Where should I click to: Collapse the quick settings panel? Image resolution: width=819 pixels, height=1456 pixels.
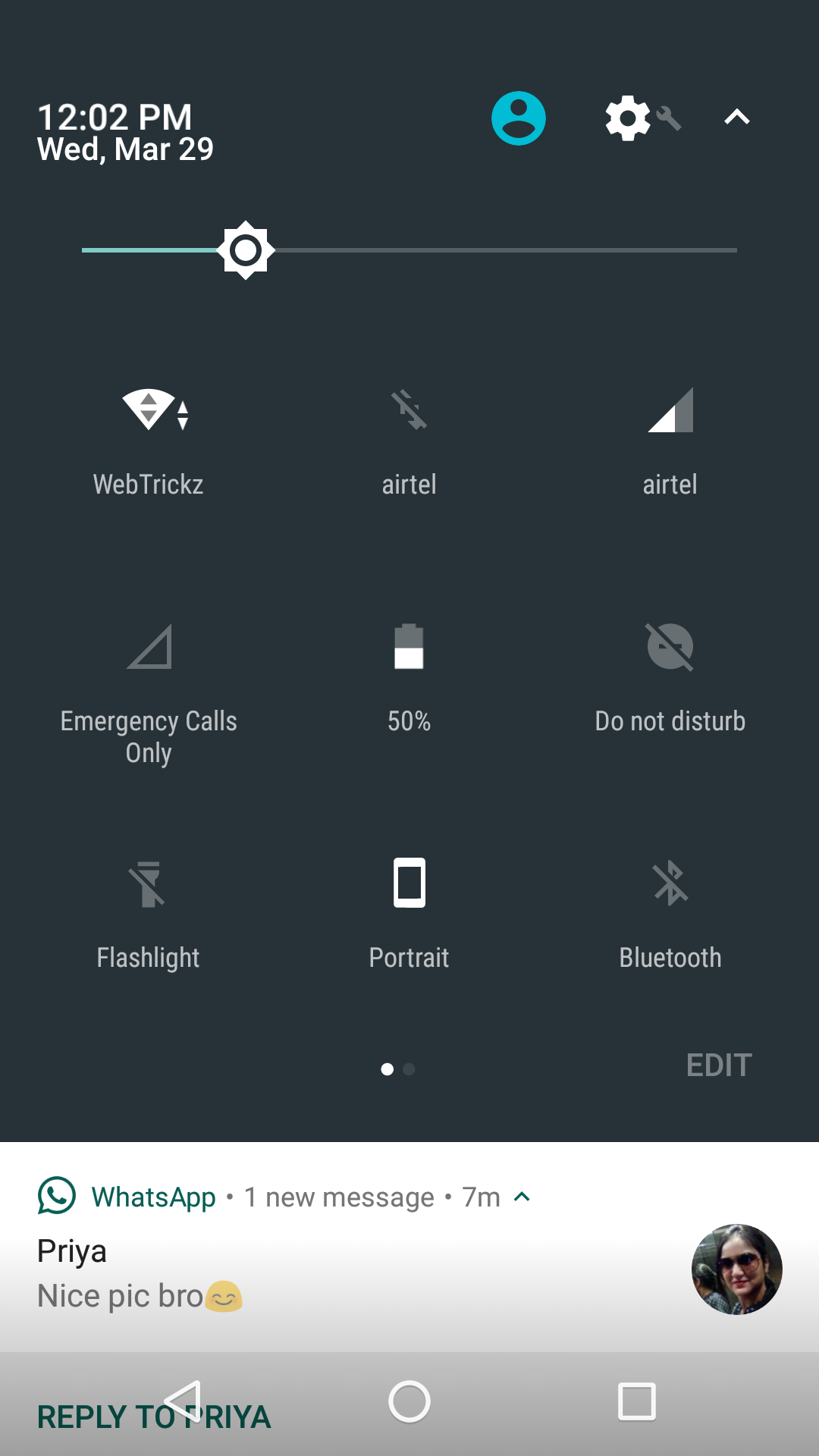(736, 118)
